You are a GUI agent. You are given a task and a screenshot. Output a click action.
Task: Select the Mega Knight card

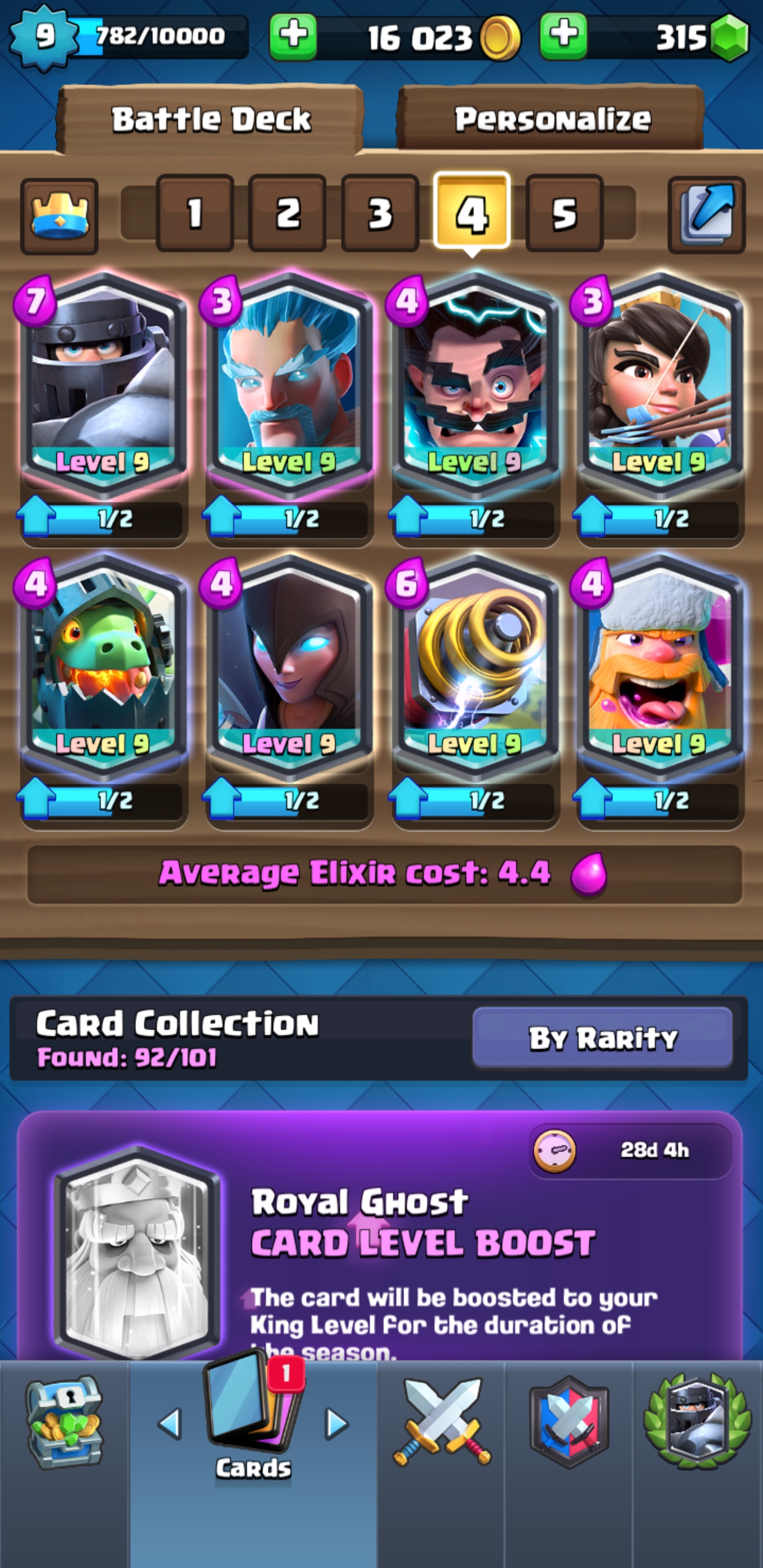(x=102, y=384)
